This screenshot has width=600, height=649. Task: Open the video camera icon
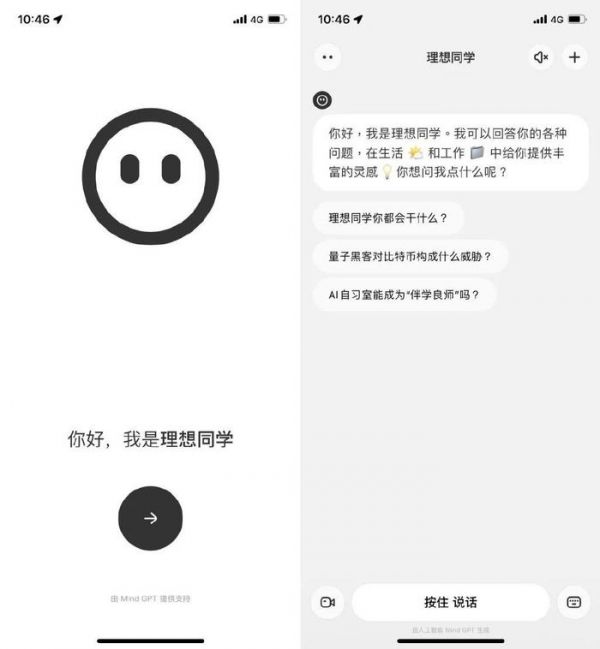tap(327, 602)
